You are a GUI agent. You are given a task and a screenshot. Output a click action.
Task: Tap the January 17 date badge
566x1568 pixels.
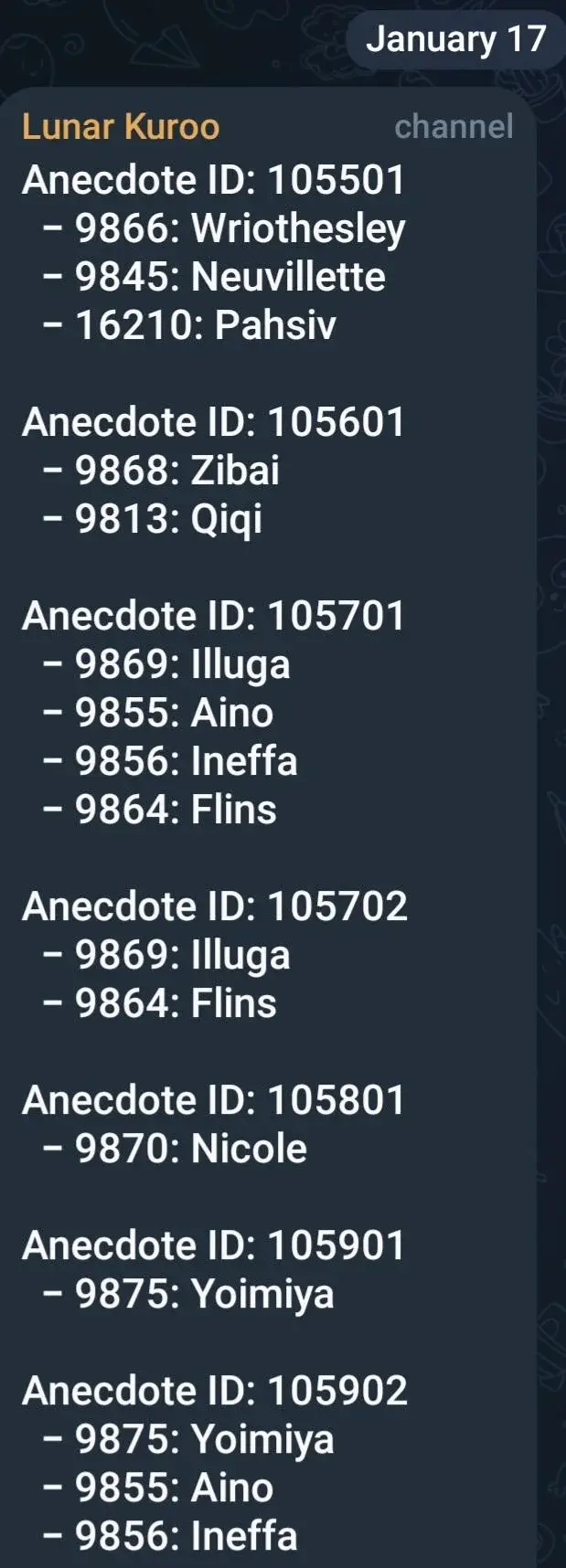tap(455, 39)
